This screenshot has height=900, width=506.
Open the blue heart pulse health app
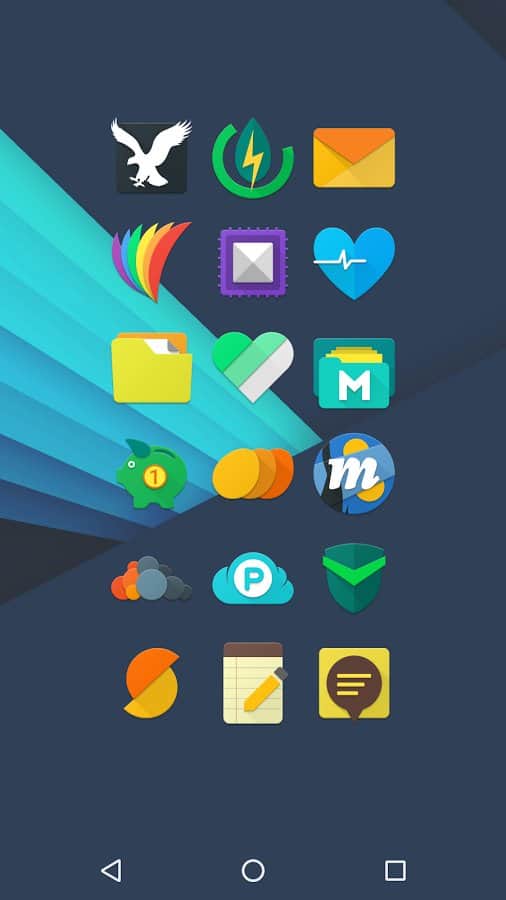[x=354, y=263]
